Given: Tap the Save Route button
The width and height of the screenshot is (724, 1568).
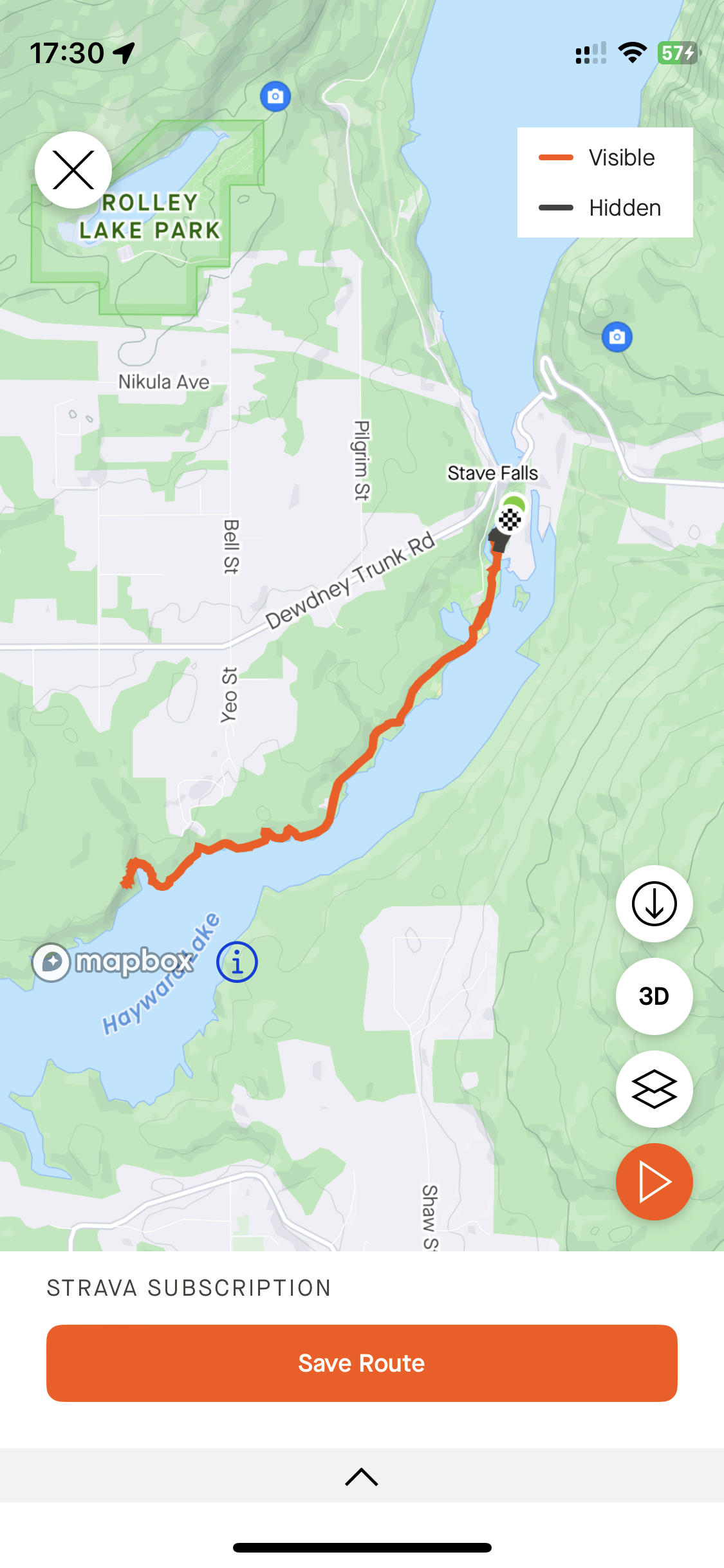Looking at the screenshot, I should 362,1363.
